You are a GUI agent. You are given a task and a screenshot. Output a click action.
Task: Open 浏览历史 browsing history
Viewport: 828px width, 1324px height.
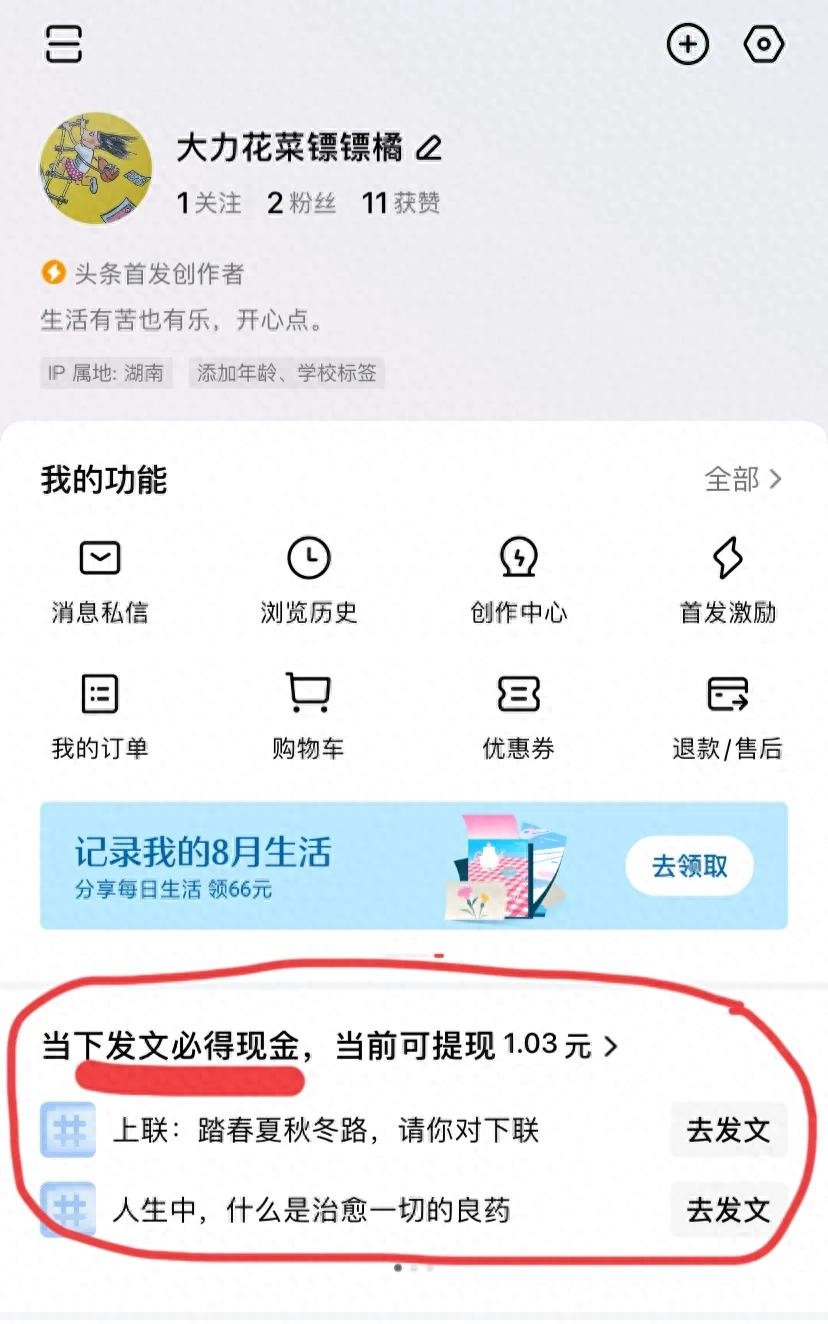(308, 579)
